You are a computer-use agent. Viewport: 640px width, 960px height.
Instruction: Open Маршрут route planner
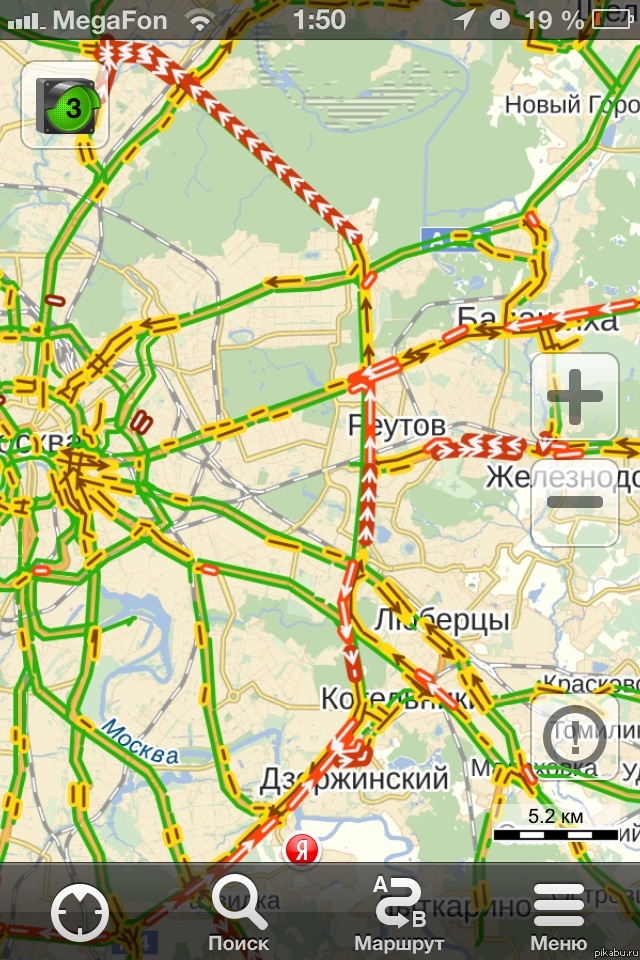pos(399,912)
